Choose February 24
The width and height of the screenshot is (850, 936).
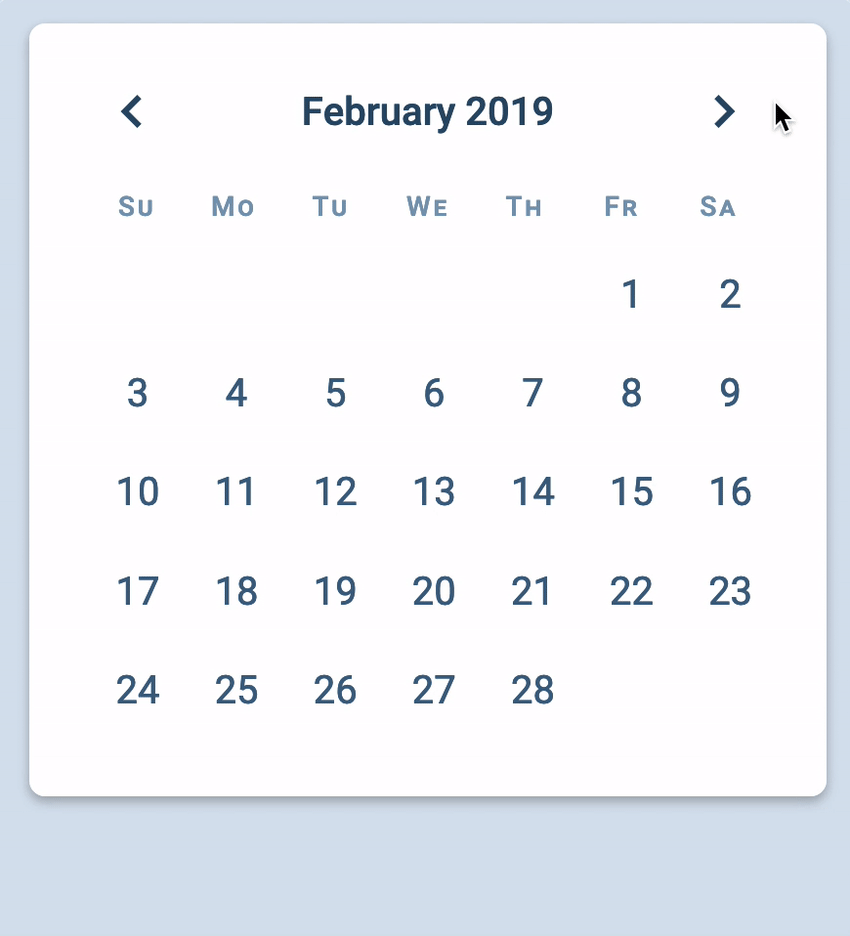pyautogui.click(x=138, y=690)
